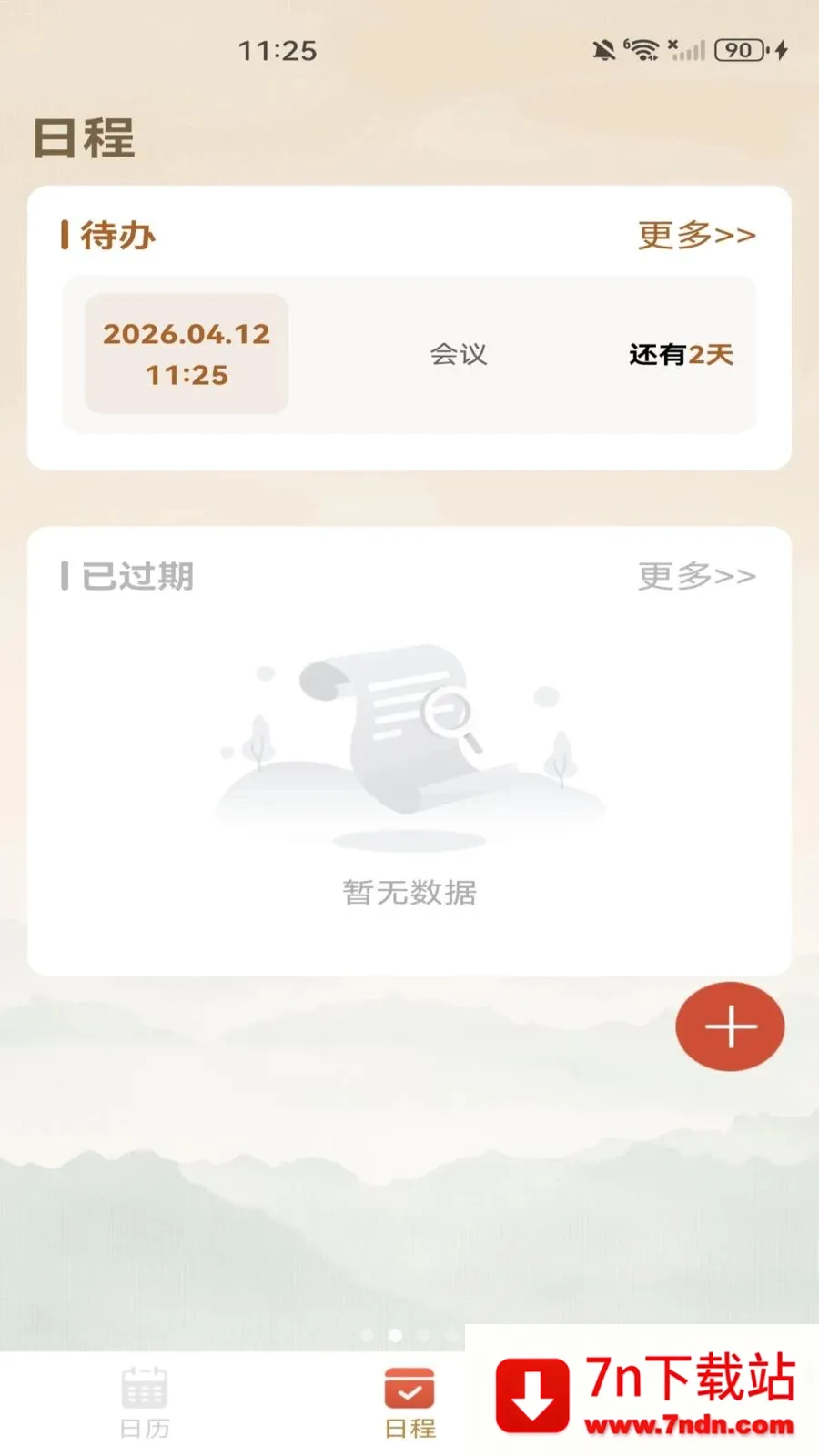The image size is (819, 1456).
Task: Open 更多>> link of the 已过期 section
Action: point(696,575)
